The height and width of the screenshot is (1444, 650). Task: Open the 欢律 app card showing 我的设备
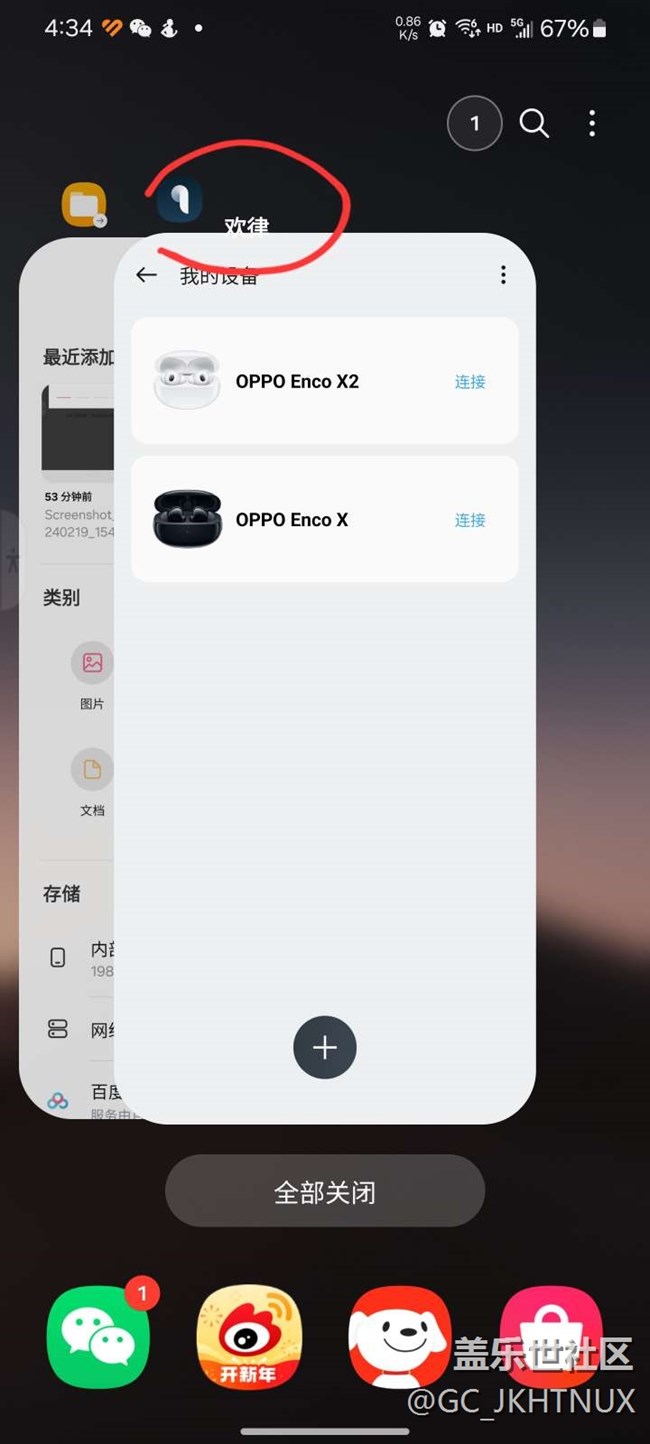coord(325,678)
